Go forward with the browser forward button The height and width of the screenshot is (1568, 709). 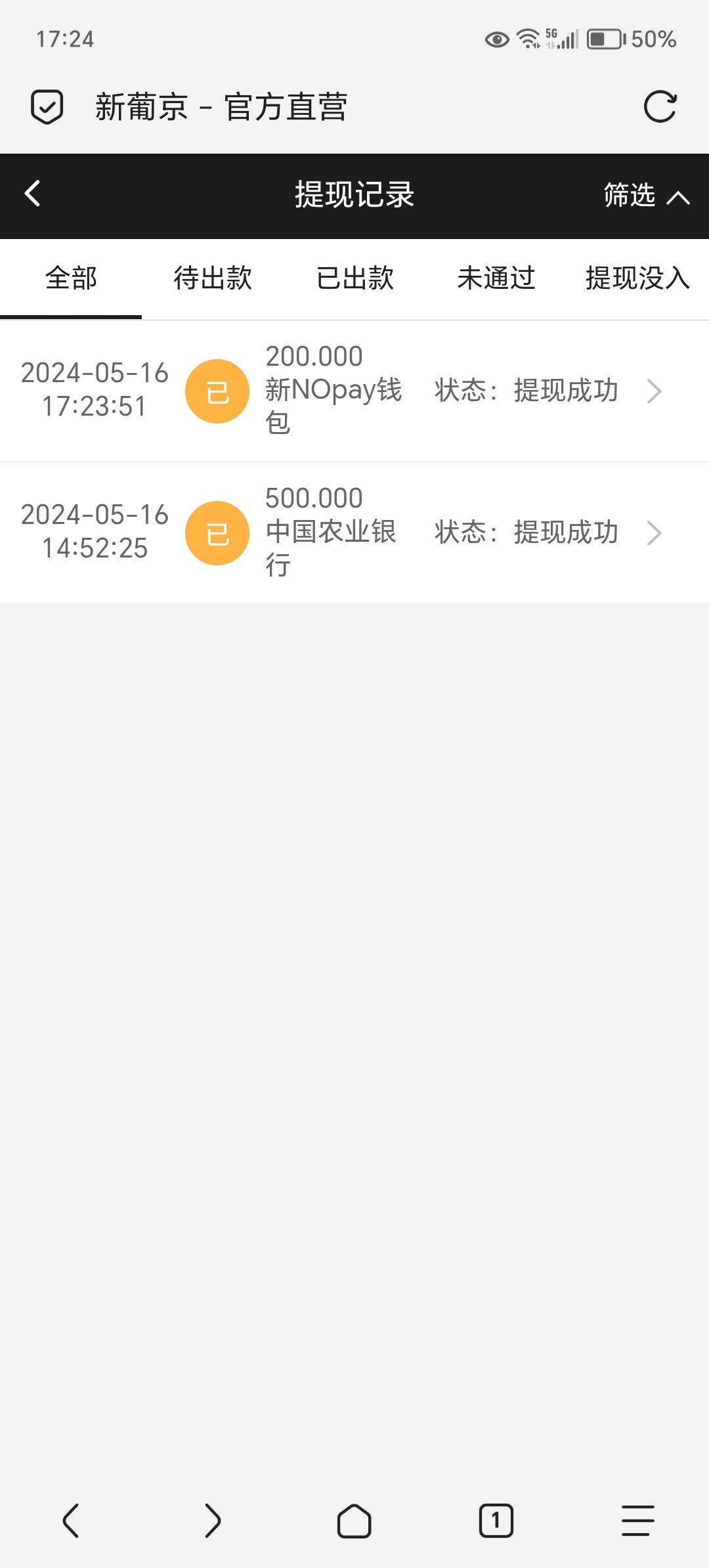click(213, 1521)
